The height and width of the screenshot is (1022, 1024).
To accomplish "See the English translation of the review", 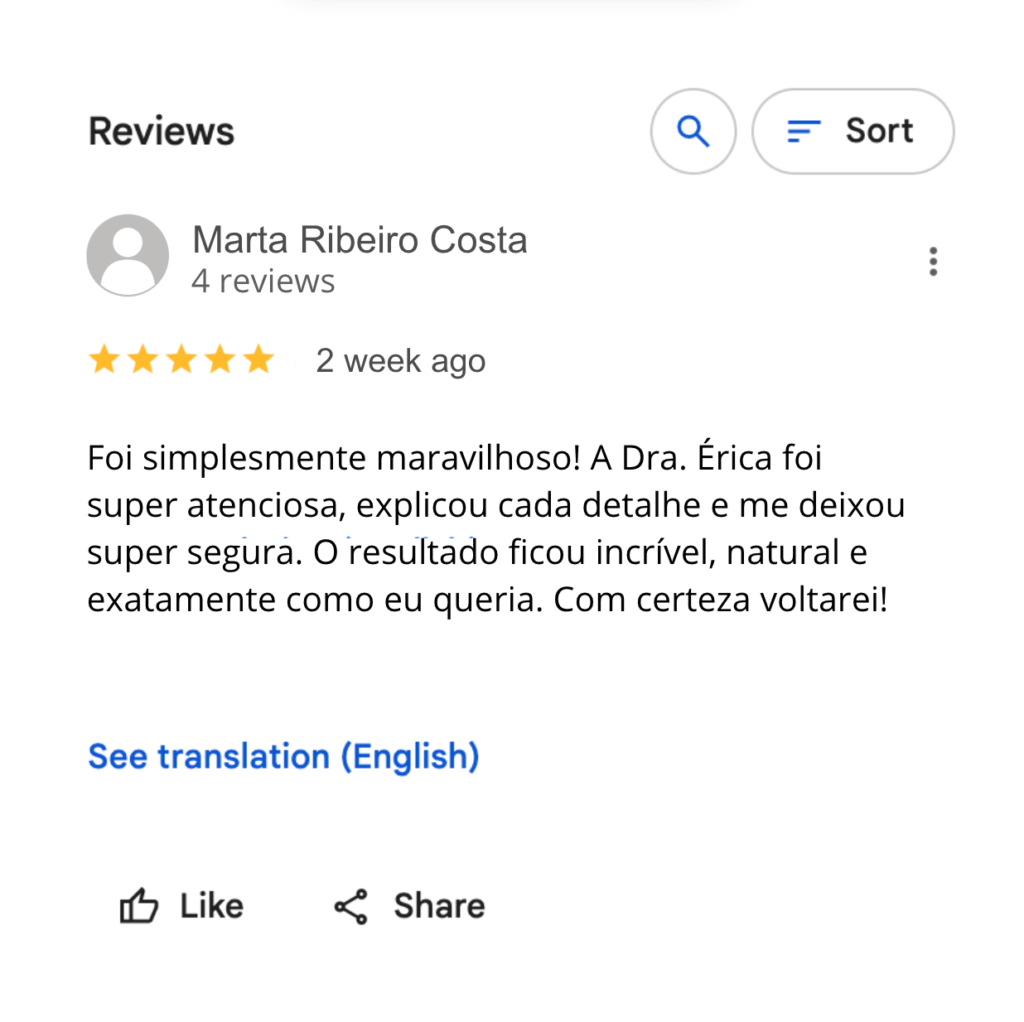I will pos(283,756).
